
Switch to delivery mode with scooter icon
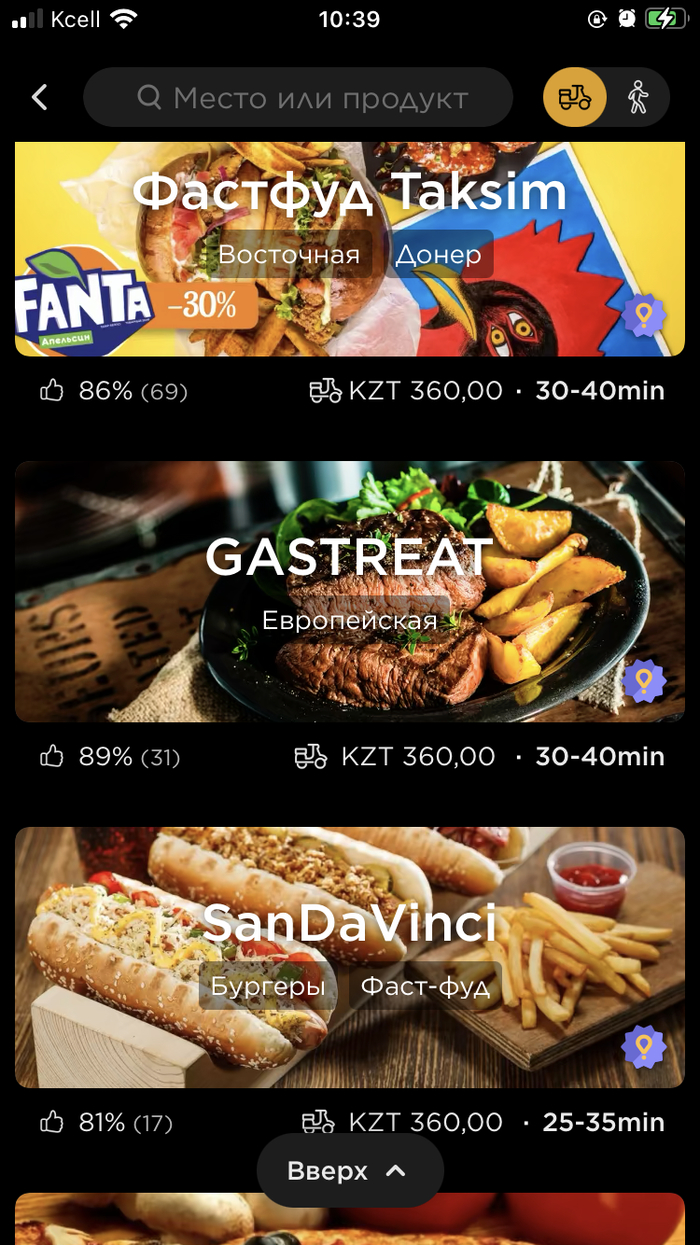click(574, 97)
